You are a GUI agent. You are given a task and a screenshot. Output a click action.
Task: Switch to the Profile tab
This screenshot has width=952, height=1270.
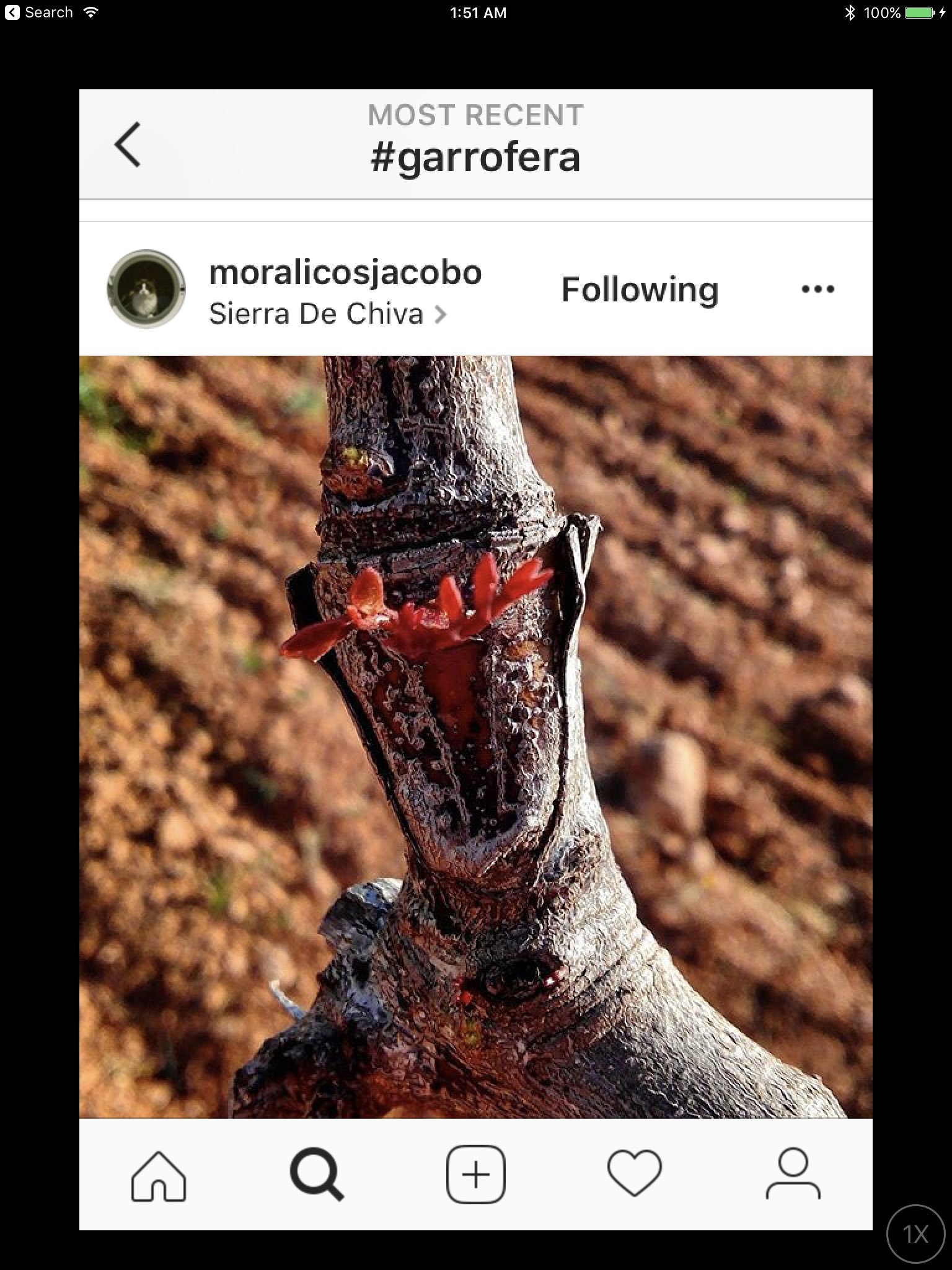793,1176
